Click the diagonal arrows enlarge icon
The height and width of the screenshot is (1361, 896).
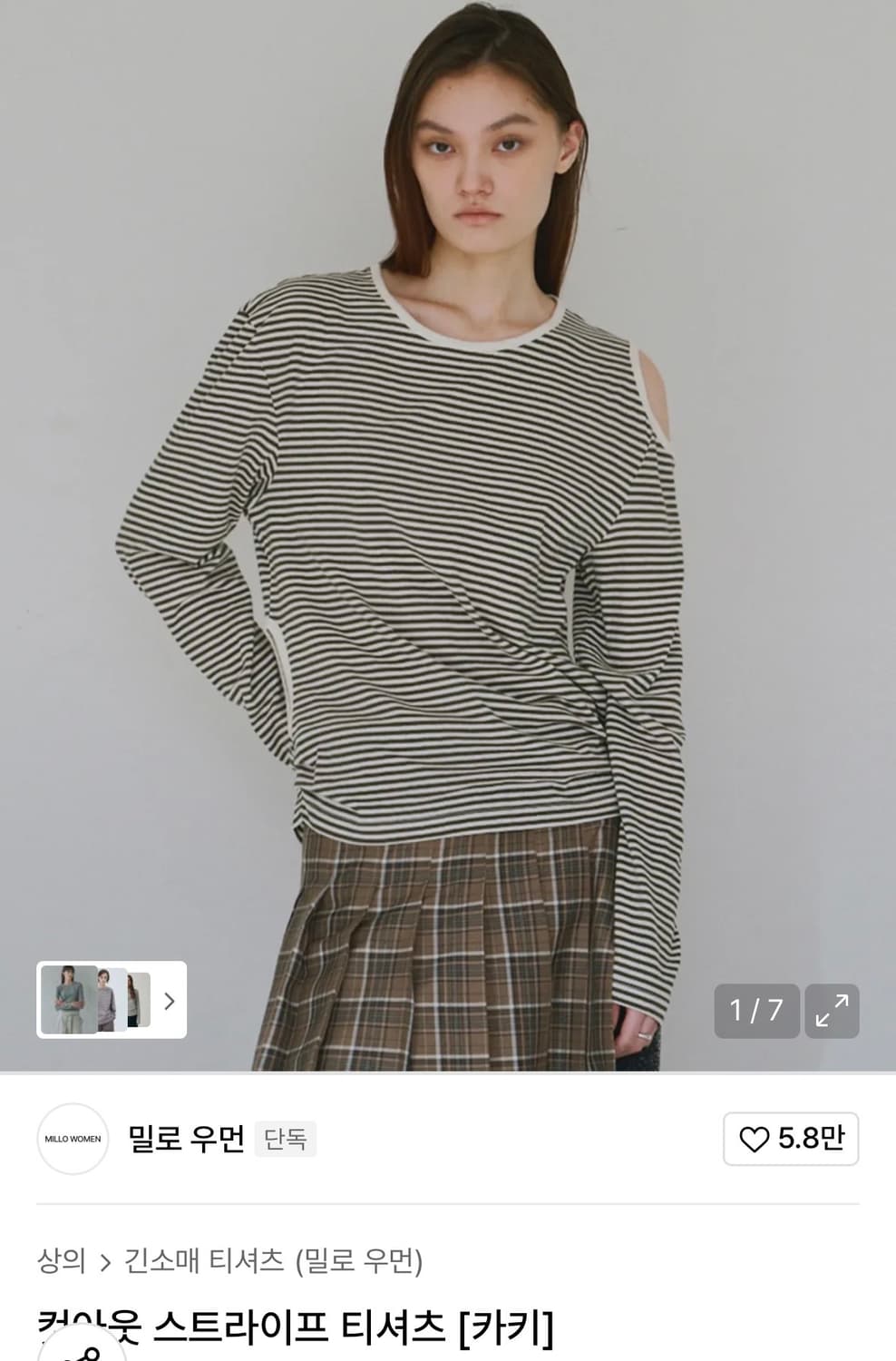tap(834, 1012)
